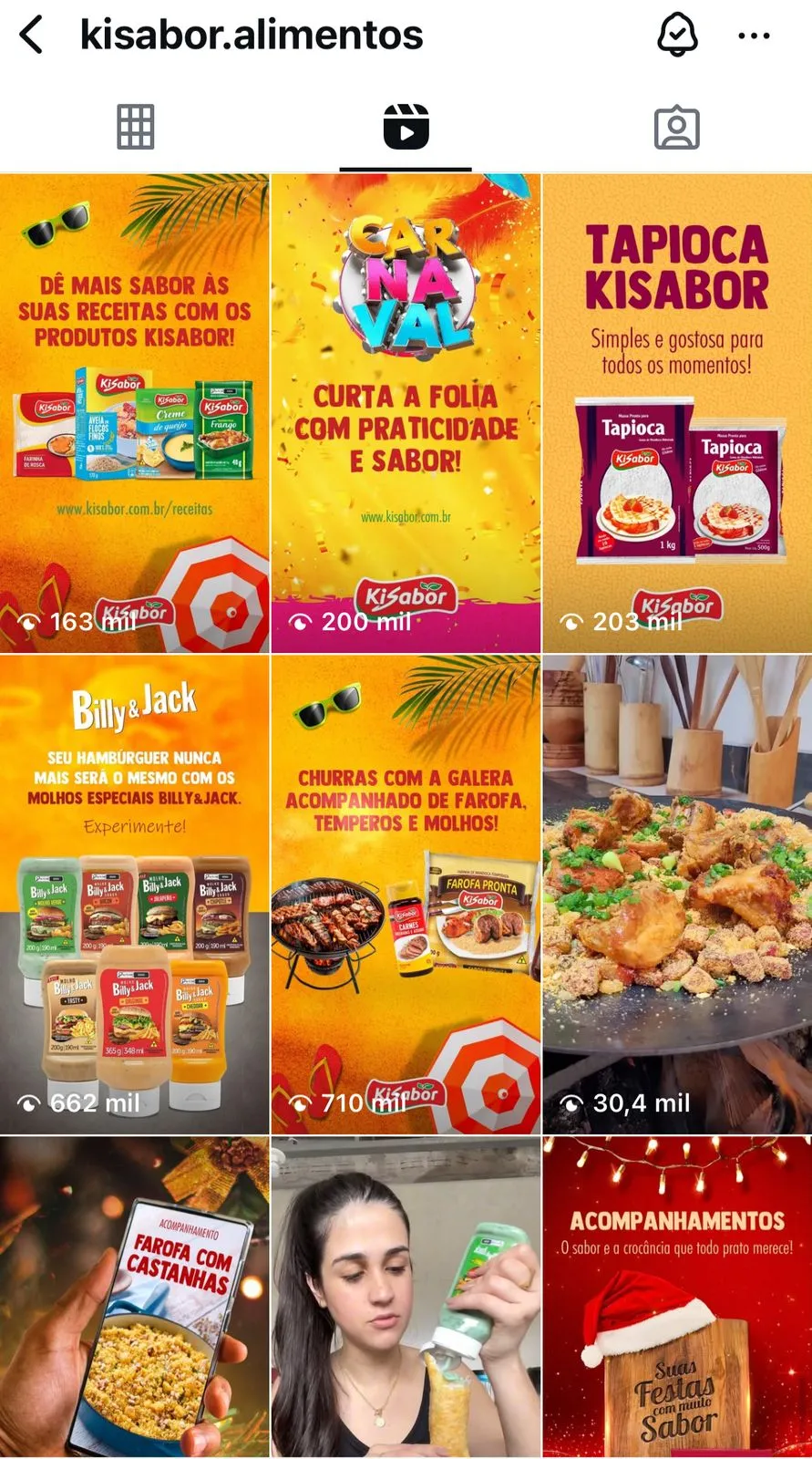
Task: Open the notification bell settings
Action: click(x=677, y=36)
